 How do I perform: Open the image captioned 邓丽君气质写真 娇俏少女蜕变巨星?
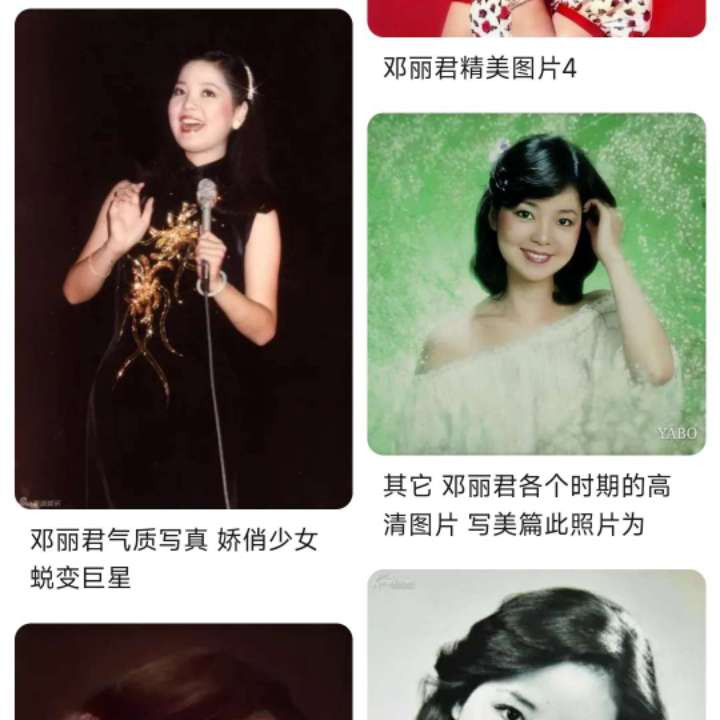click(183, 260)
